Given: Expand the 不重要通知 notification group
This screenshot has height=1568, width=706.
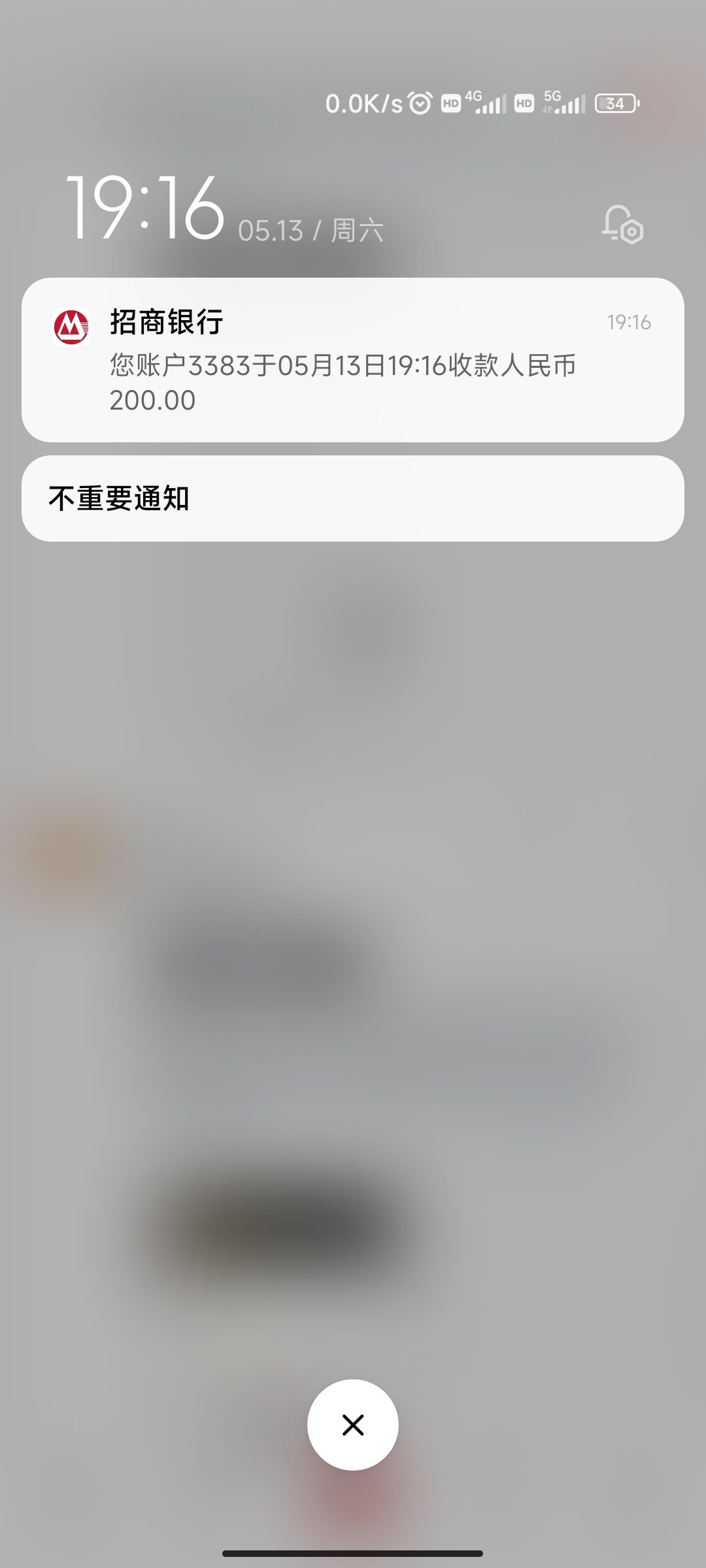Looking at the screenshot, I should coord(353,498).
